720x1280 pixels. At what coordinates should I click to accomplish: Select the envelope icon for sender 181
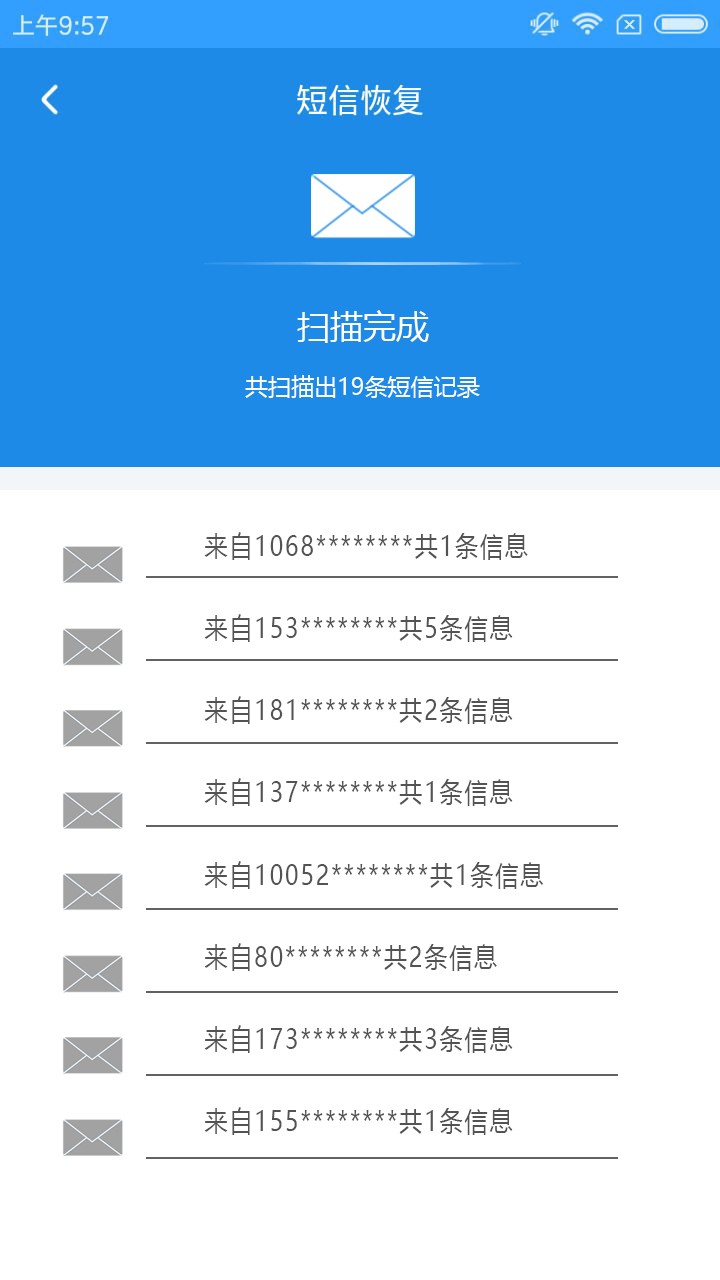[92, 727]
